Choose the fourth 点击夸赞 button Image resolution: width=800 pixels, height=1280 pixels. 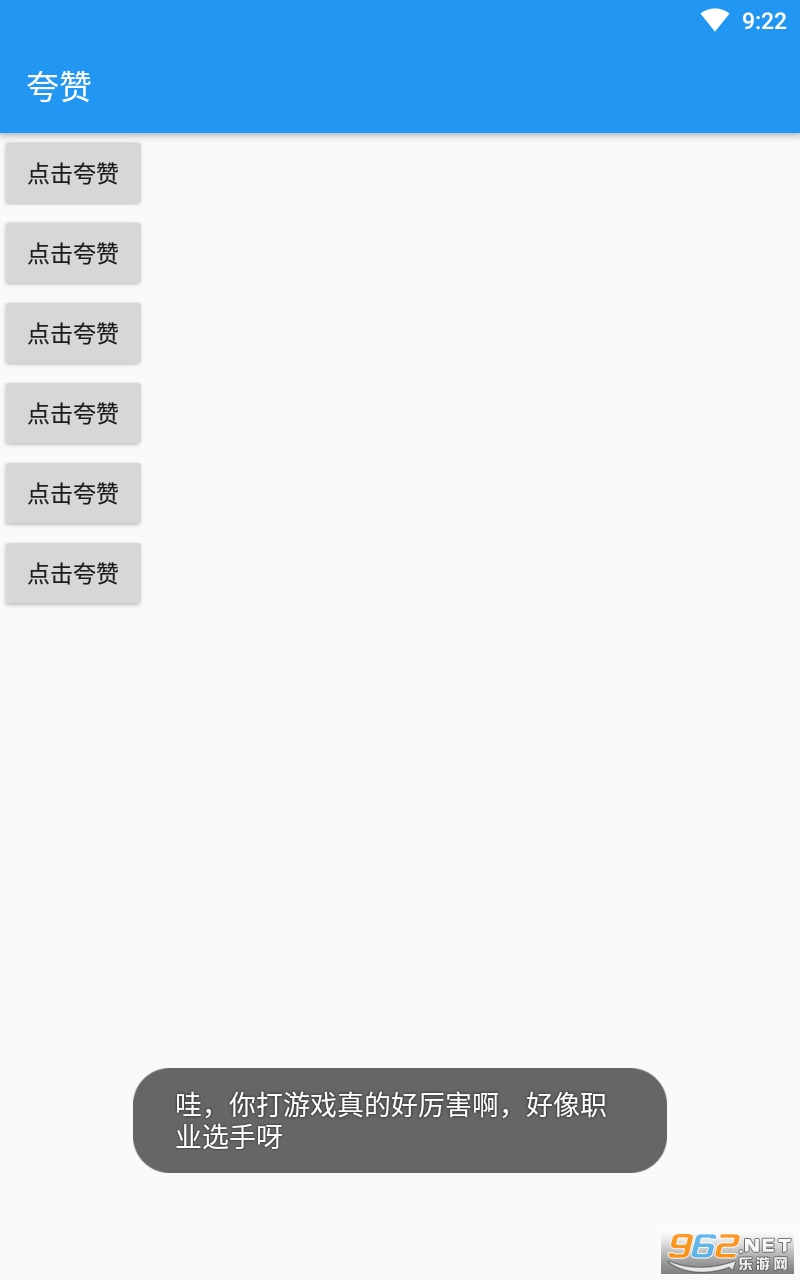pos(73,413)
